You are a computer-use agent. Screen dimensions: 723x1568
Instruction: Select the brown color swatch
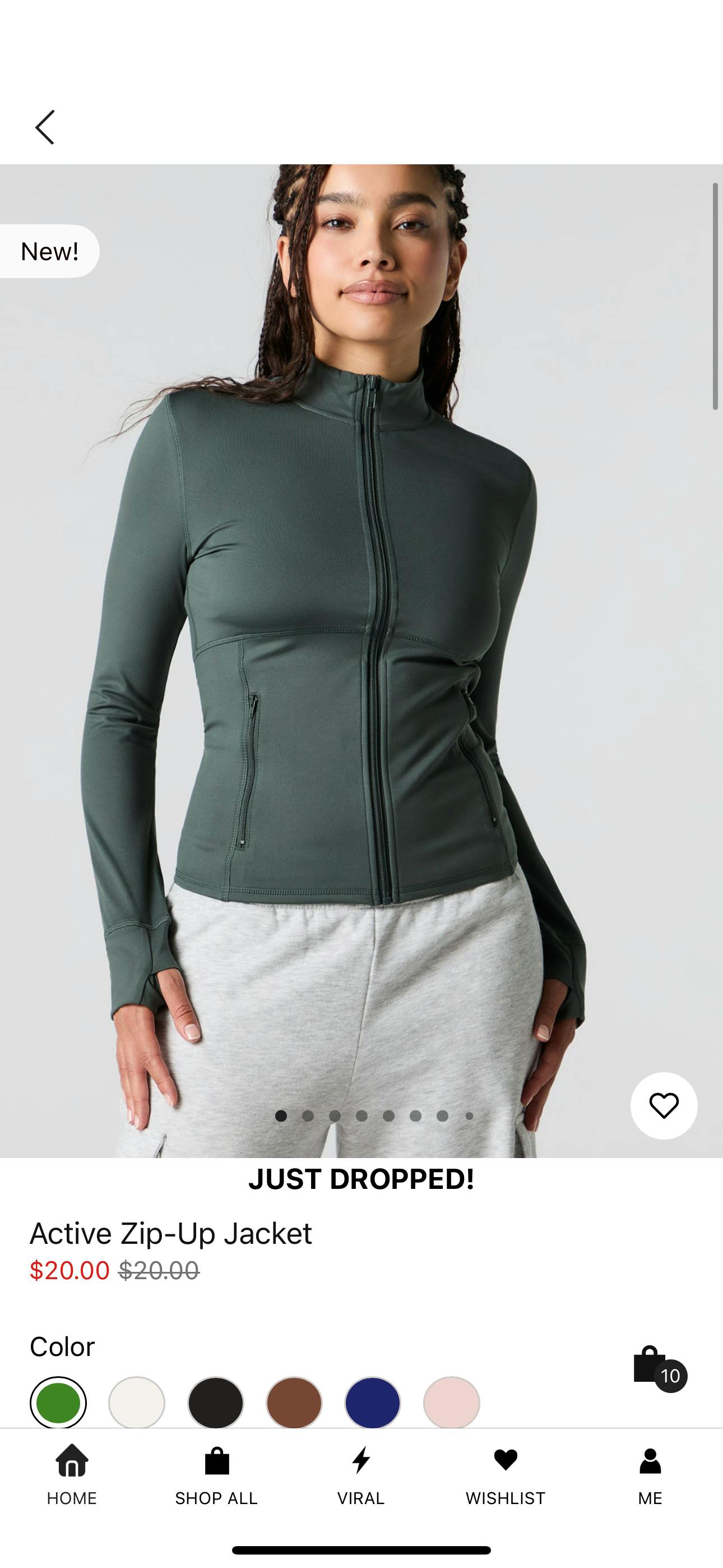[x=294, y=1403]
